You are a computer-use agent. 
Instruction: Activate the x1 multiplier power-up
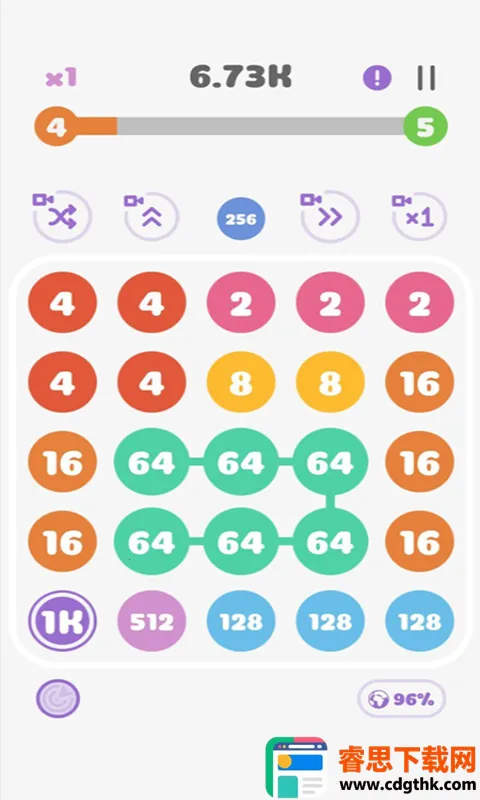pyautogui.click(x=419, y=216)
